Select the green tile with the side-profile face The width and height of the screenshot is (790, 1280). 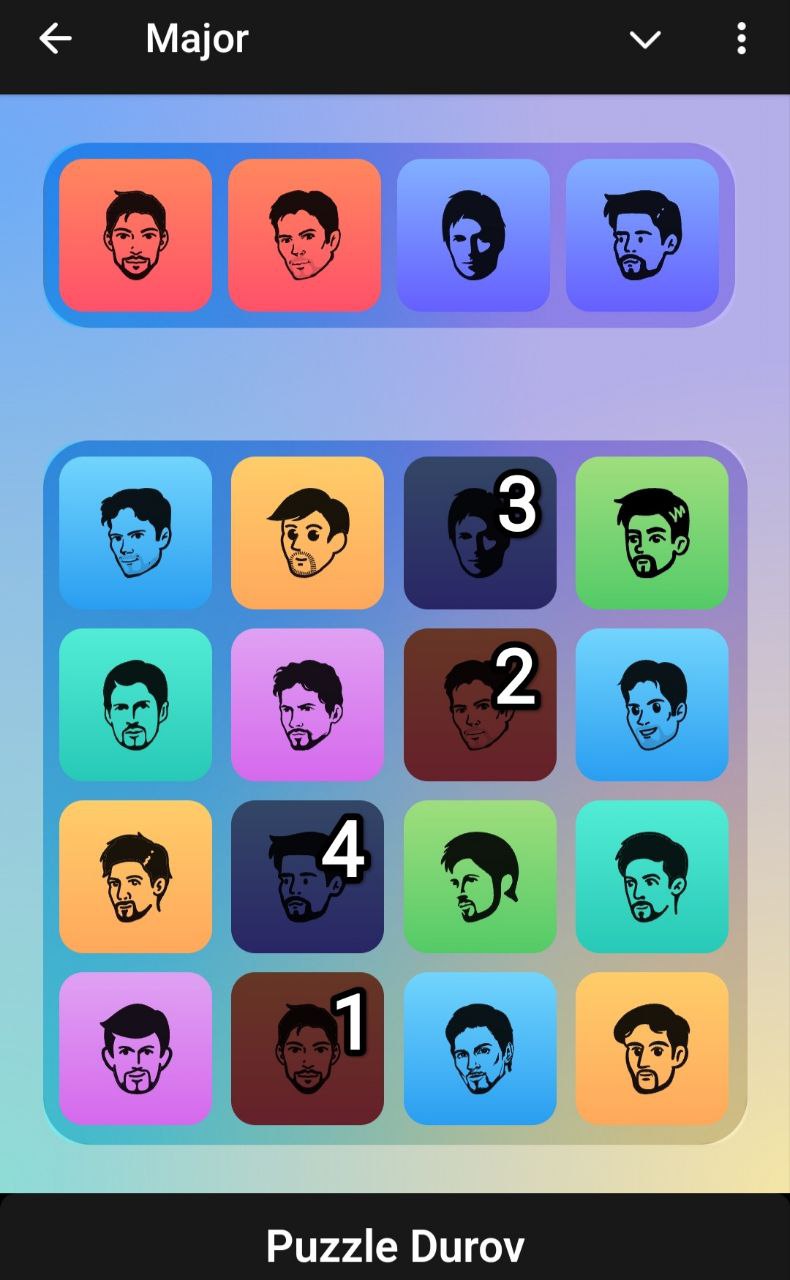click(x=480, y=876)
